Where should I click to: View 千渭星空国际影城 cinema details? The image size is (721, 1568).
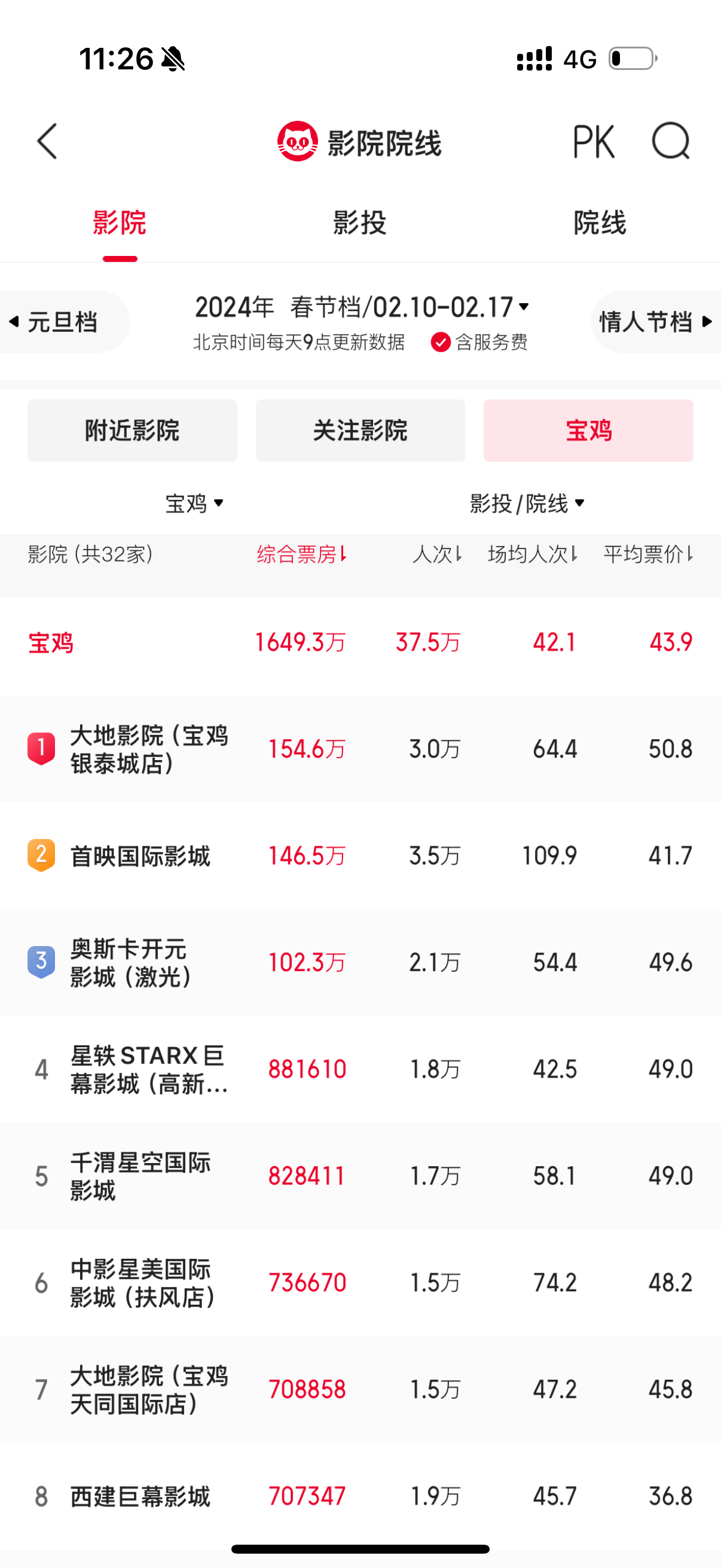[x=140, y=1176]
